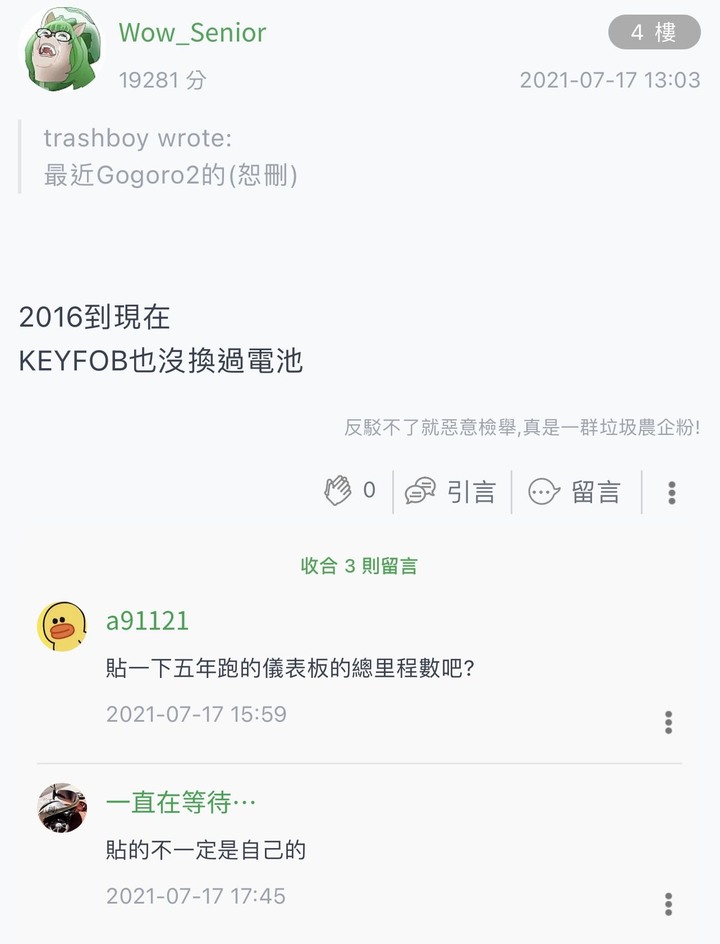Image resolution: width=720 pixels, height=944 pixels.
Task: Open more options for Wow_Senior's post
Action: (672, 492)
